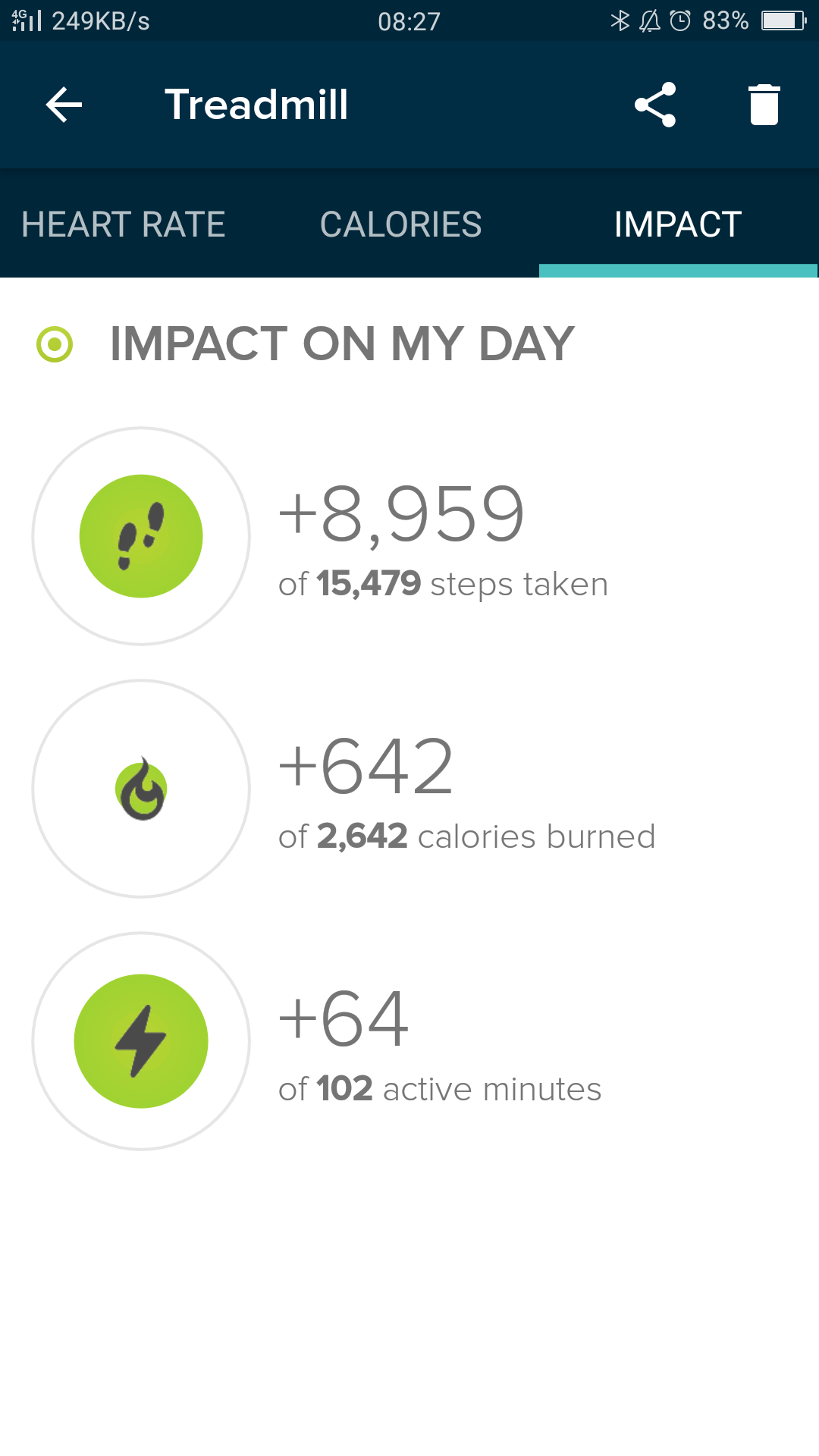Share this Treadmill workout
The height and width of the screenshot is (1456, 819).
[x=655, y=105]
